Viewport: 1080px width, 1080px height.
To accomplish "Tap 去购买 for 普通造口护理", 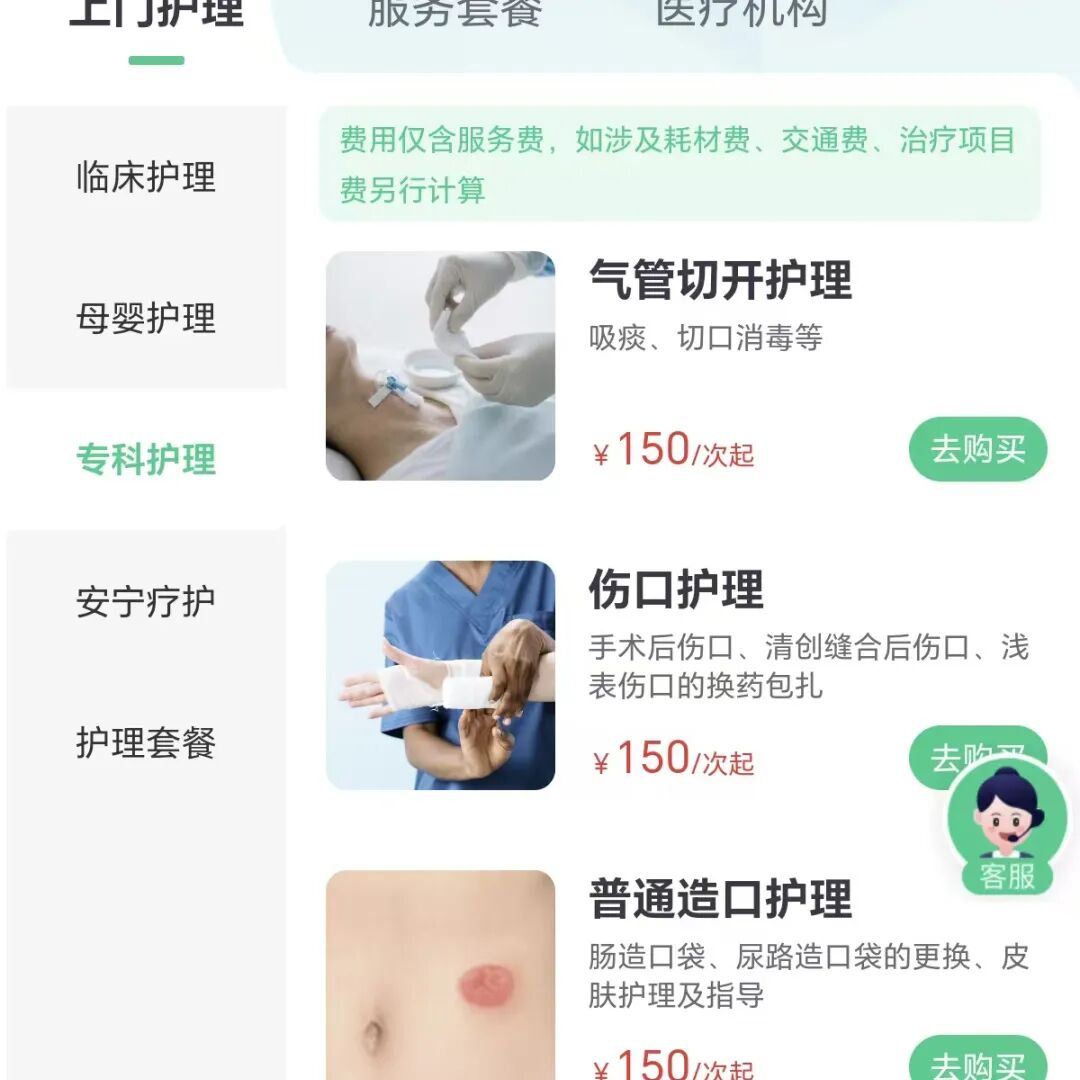I will point(977,1062).
